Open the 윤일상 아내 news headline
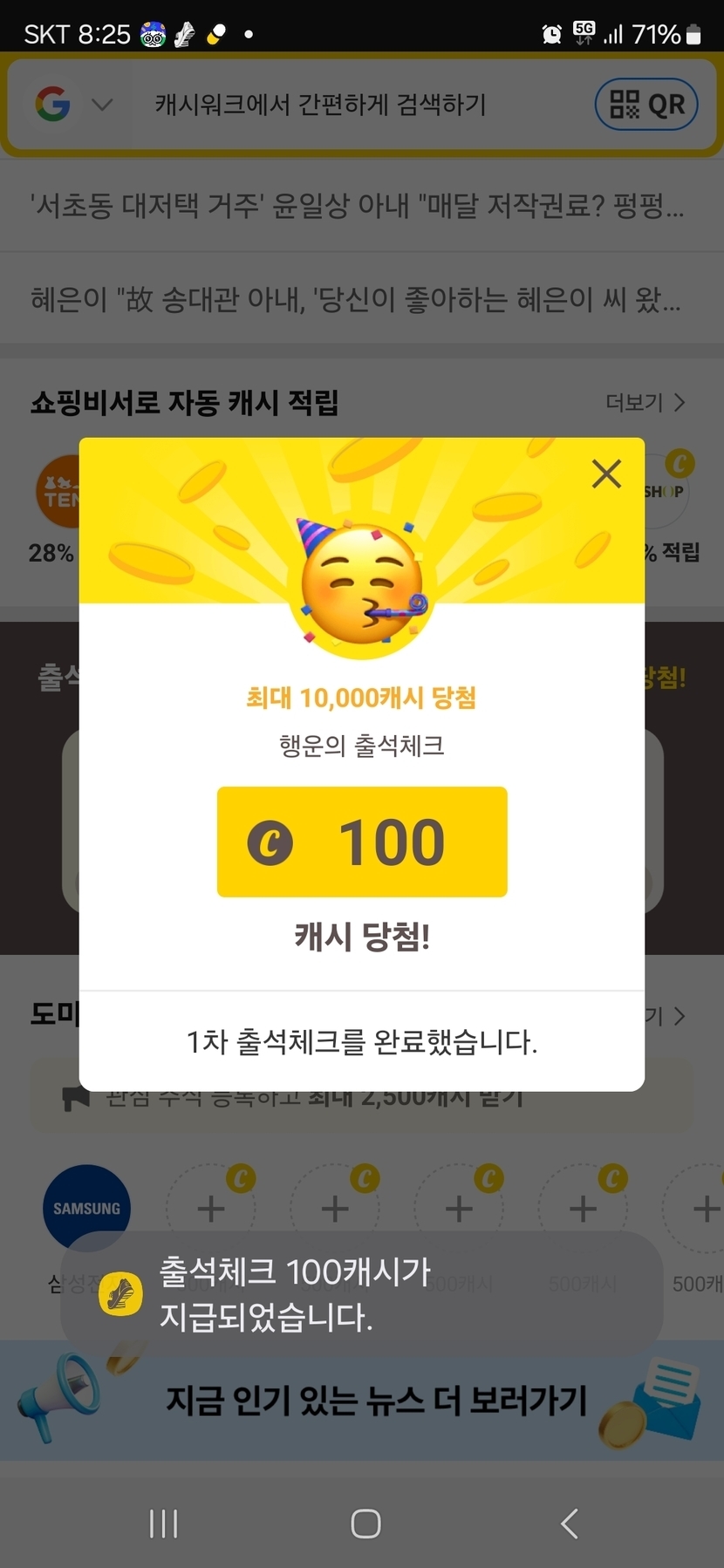Image resolution: width=724 pixels, height=1568 pixels. tap(358, 206)
